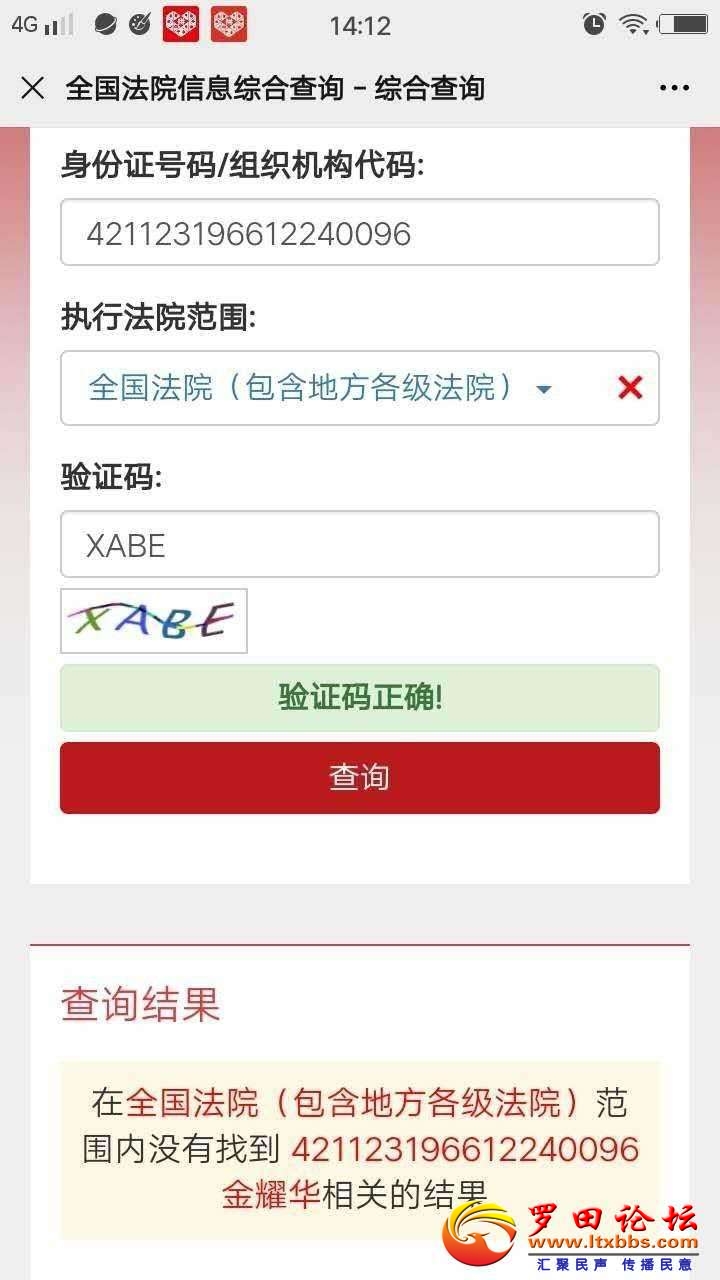The height and width of the screenshot is (1280, 720).
Task: Focus the verification code text field
Action: pyautogui.click(x=359, y=545)
